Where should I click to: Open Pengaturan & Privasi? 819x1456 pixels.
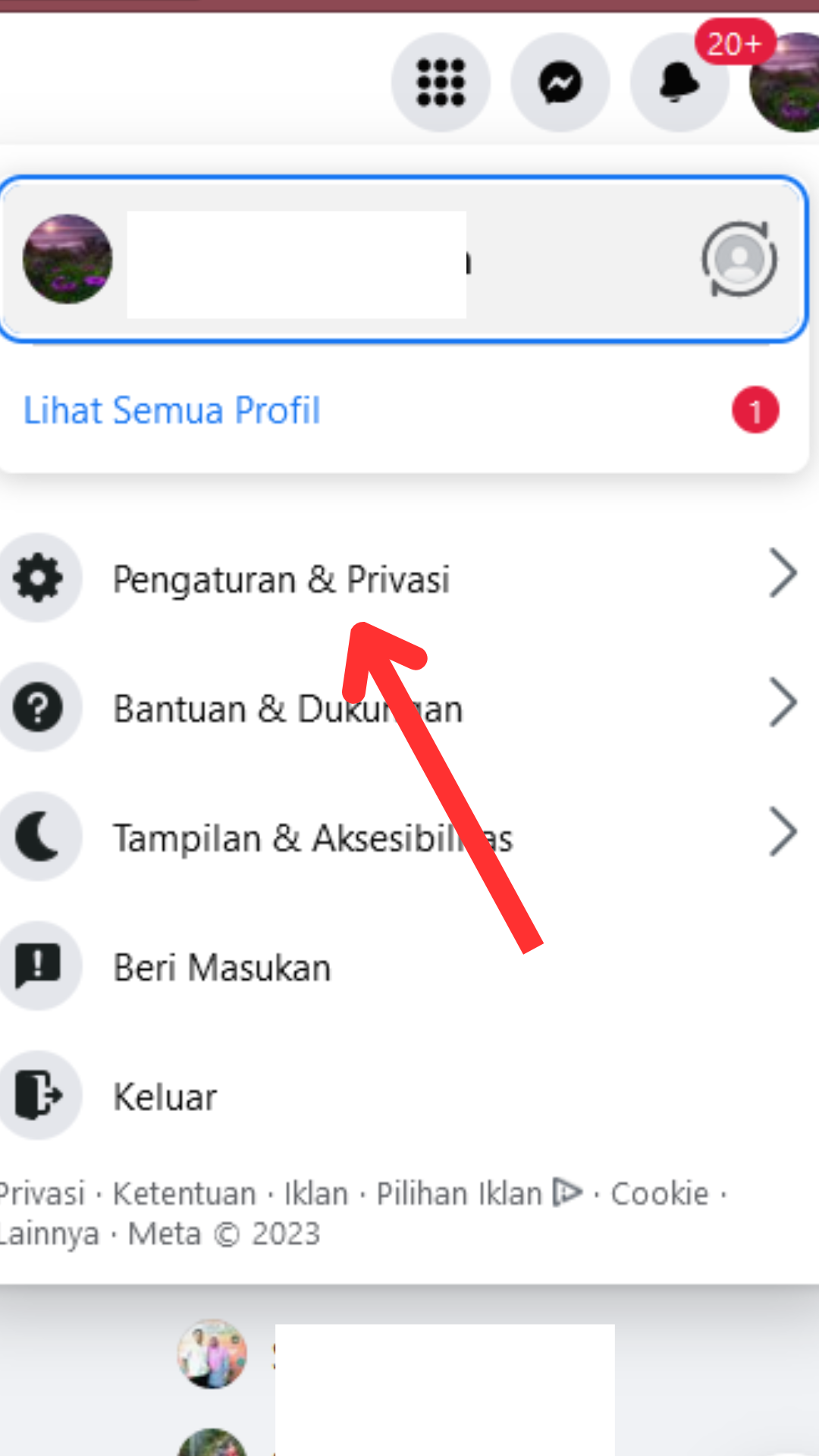[x=281, y=579]
